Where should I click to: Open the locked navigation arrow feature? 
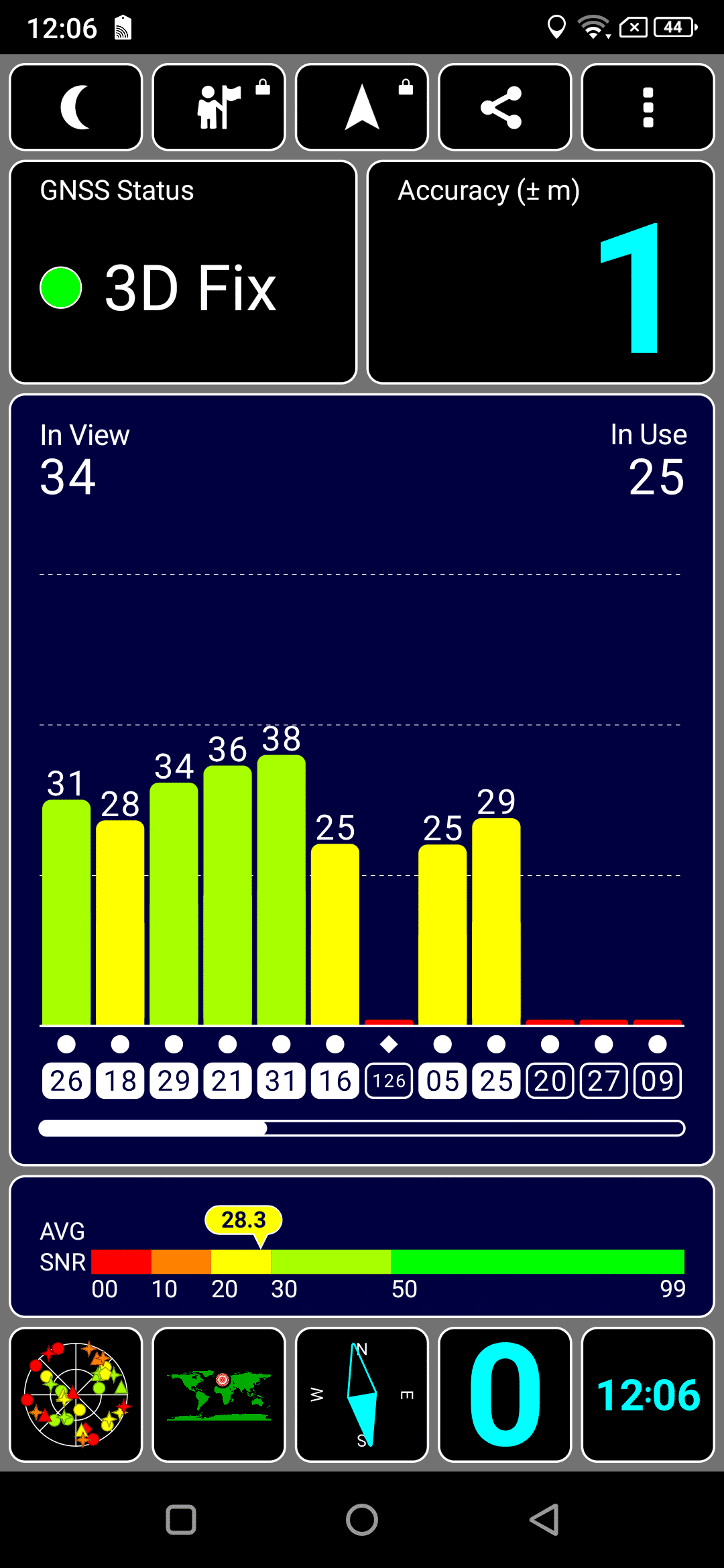coord(362,107)
